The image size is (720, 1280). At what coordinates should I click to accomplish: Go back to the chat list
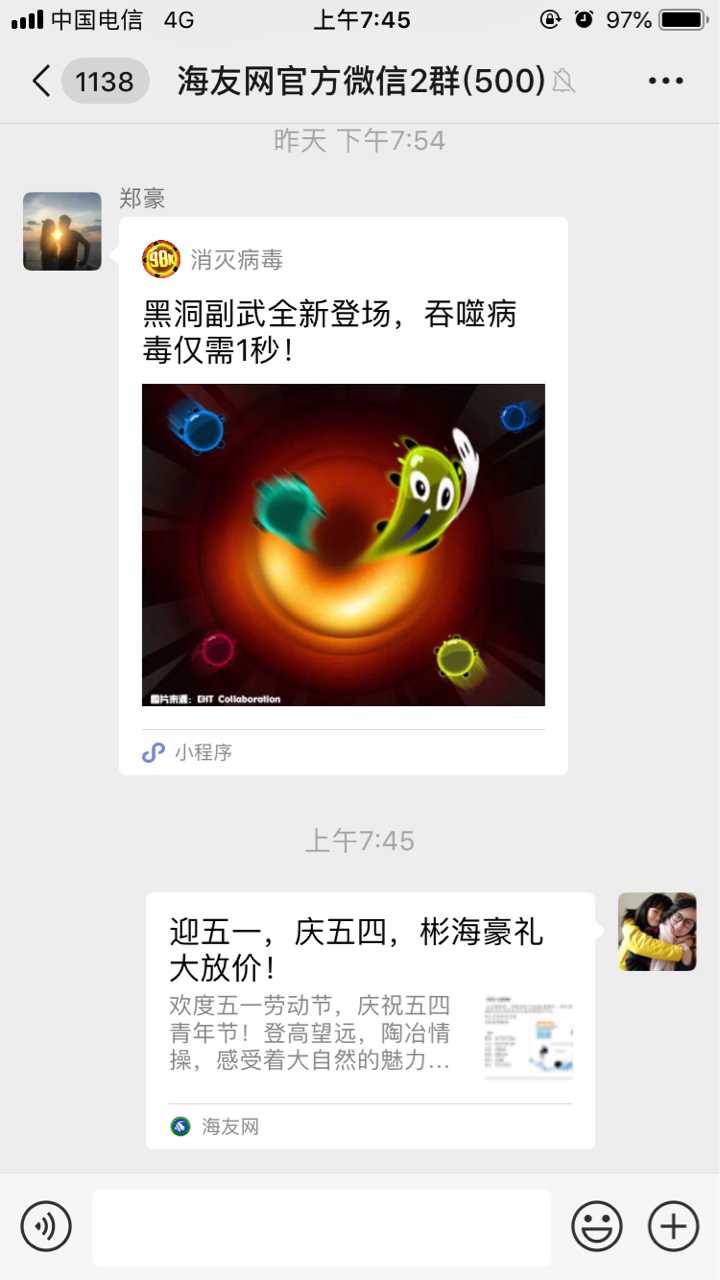pos(42,81)
